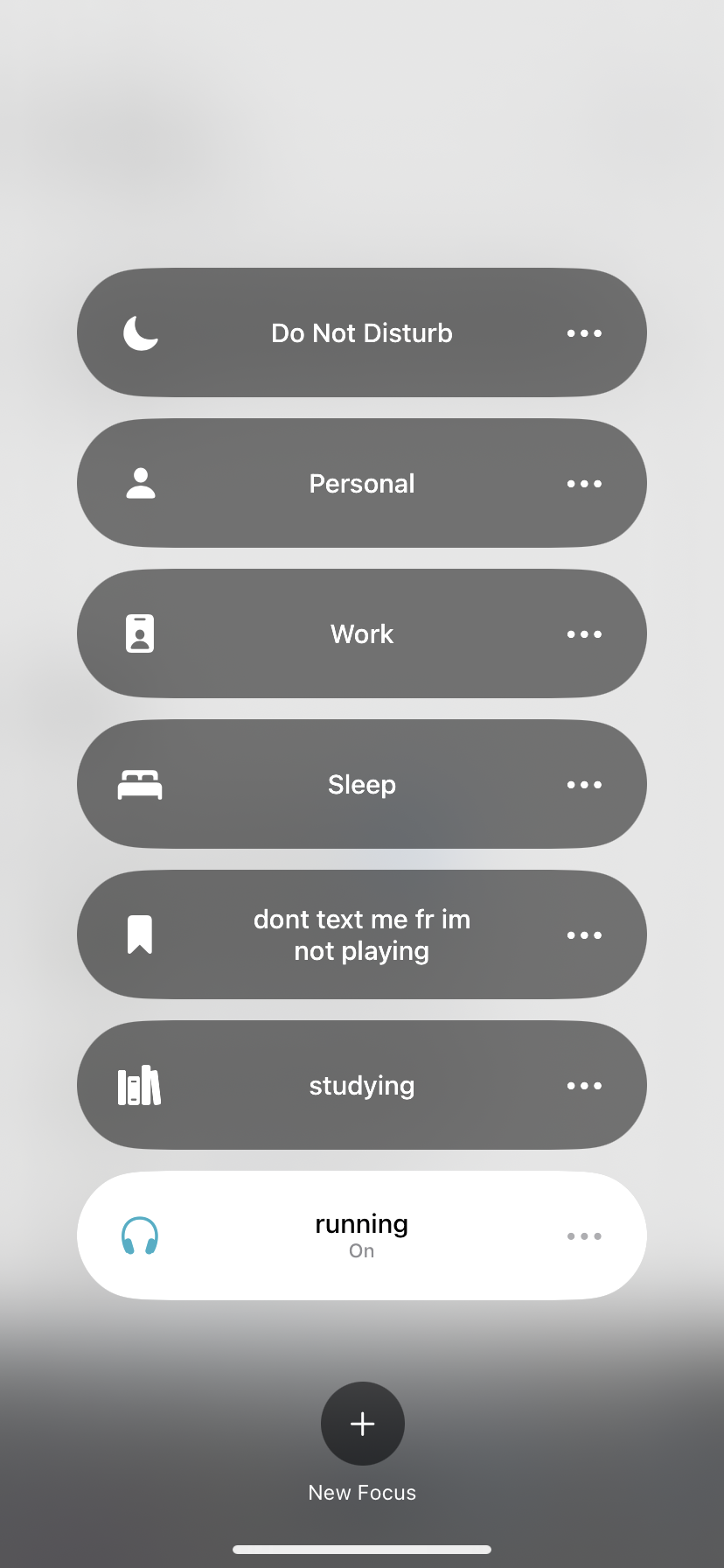Viewport: 724px width, 1568px height.
Task: Show more options for Work focus
Action: [x=584, y=634]
